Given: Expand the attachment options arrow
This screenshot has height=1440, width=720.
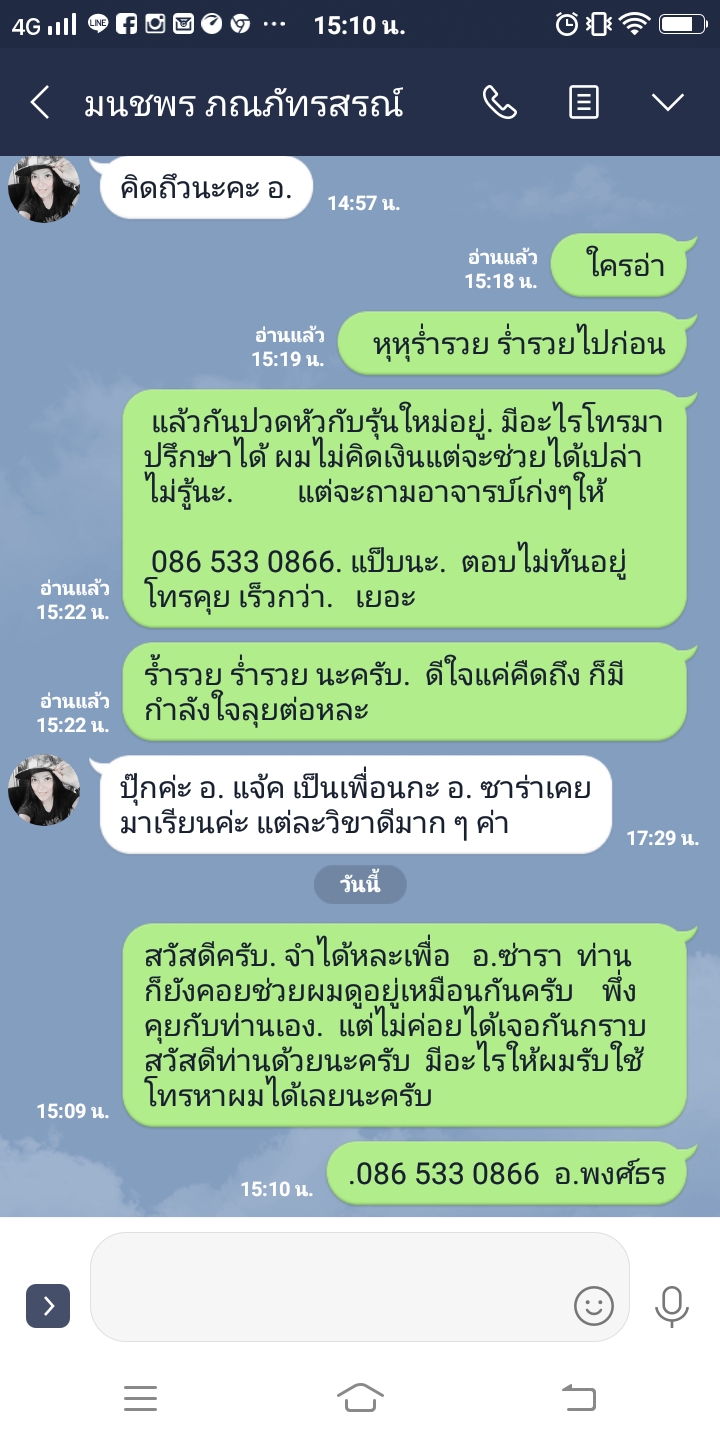Looking at the screenshot, I should pyautogui.click(x=48, y=1305).
